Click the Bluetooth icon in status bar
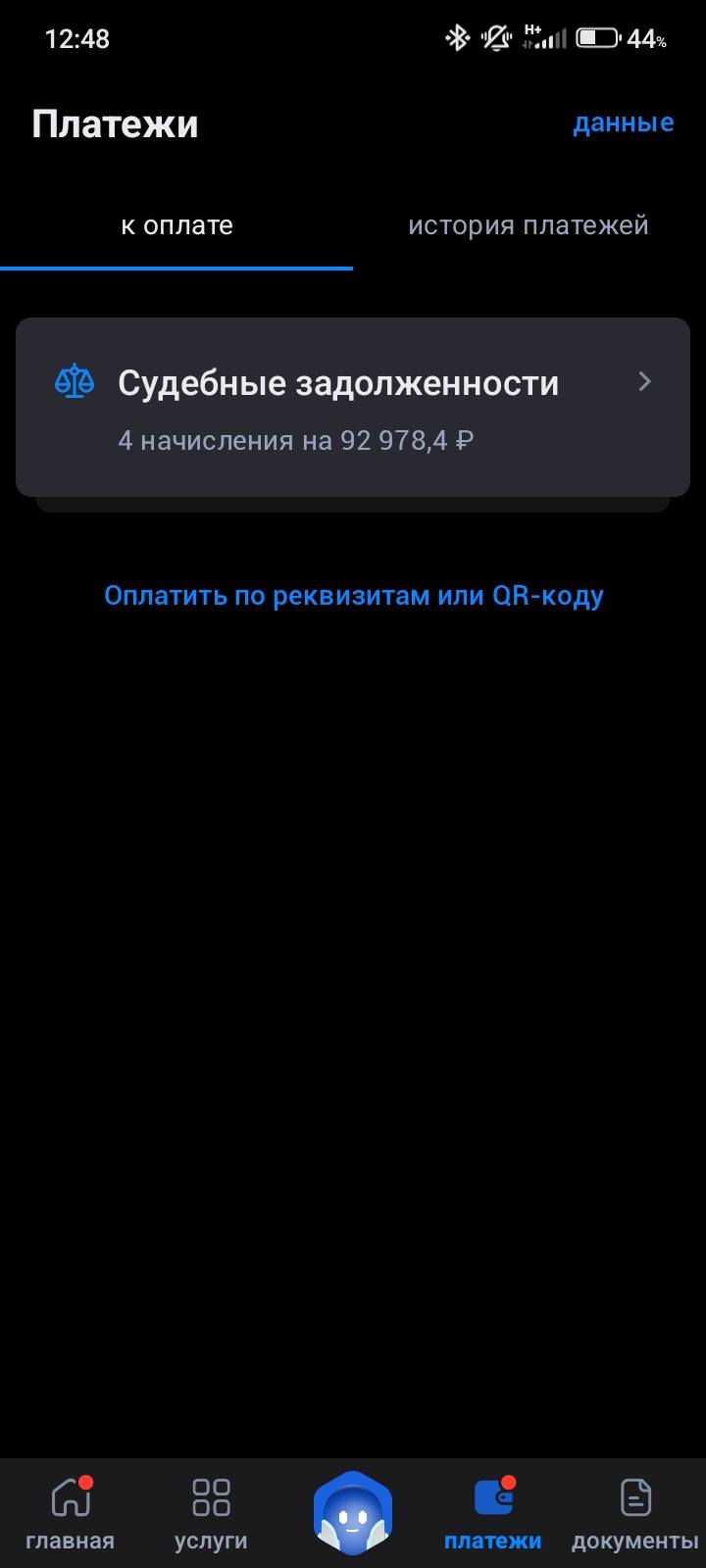706x1568 pixels. point(456,37)
